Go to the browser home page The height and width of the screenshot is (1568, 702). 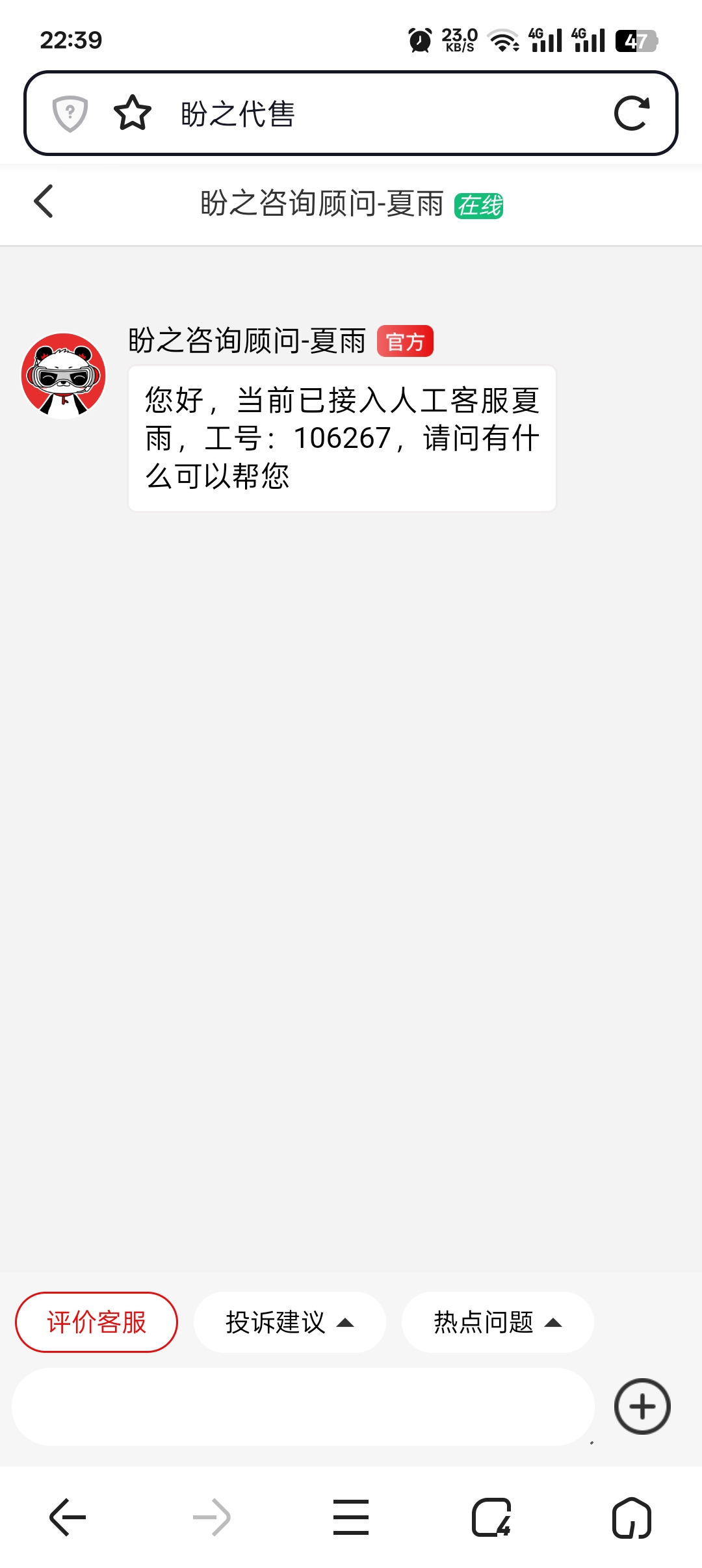click(631, 1517)
